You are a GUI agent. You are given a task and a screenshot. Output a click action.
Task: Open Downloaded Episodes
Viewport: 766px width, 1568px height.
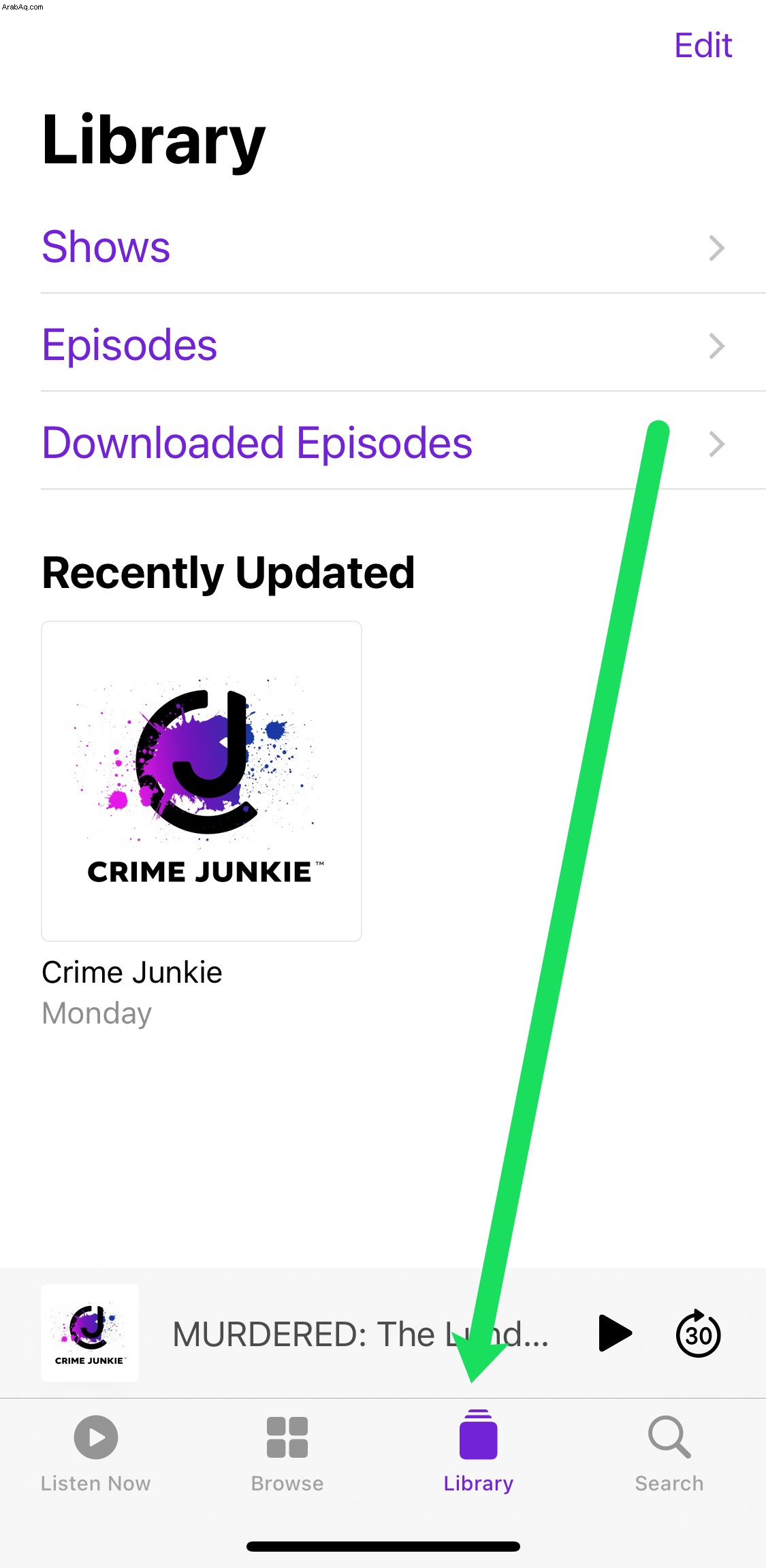click(381, 443)
